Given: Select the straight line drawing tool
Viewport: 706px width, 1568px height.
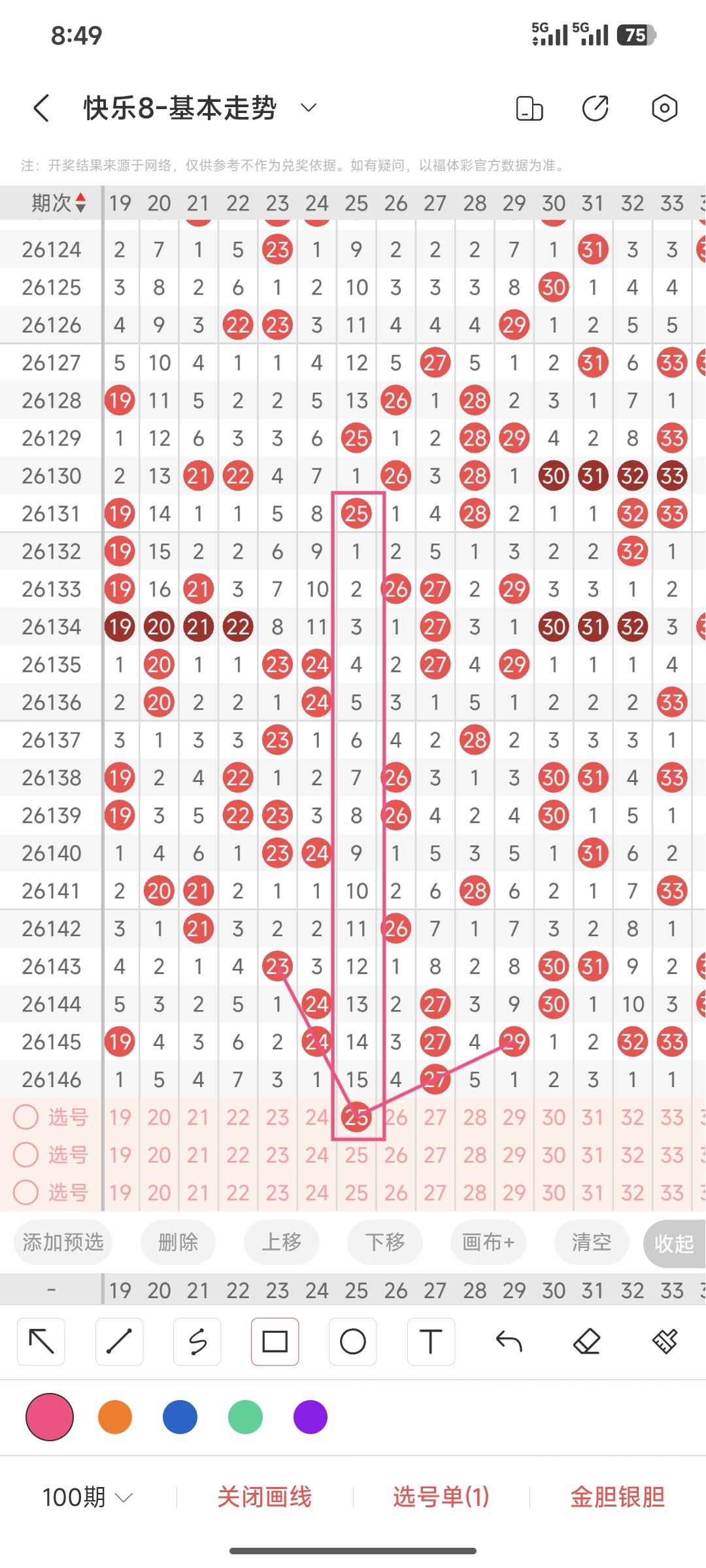Looking at the screenshot, I should (119, 1342).
